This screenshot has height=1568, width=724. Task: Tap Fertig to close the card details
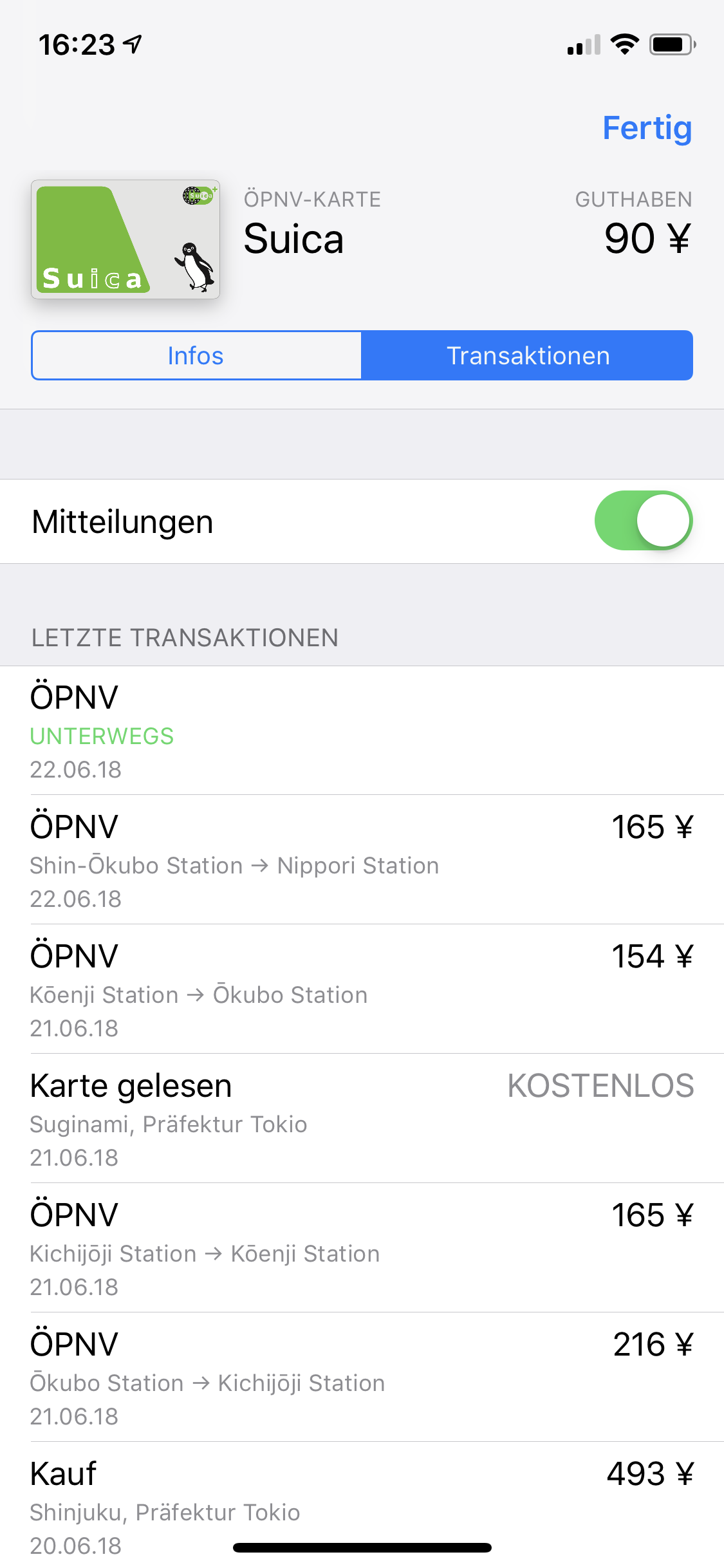[647, 128]
